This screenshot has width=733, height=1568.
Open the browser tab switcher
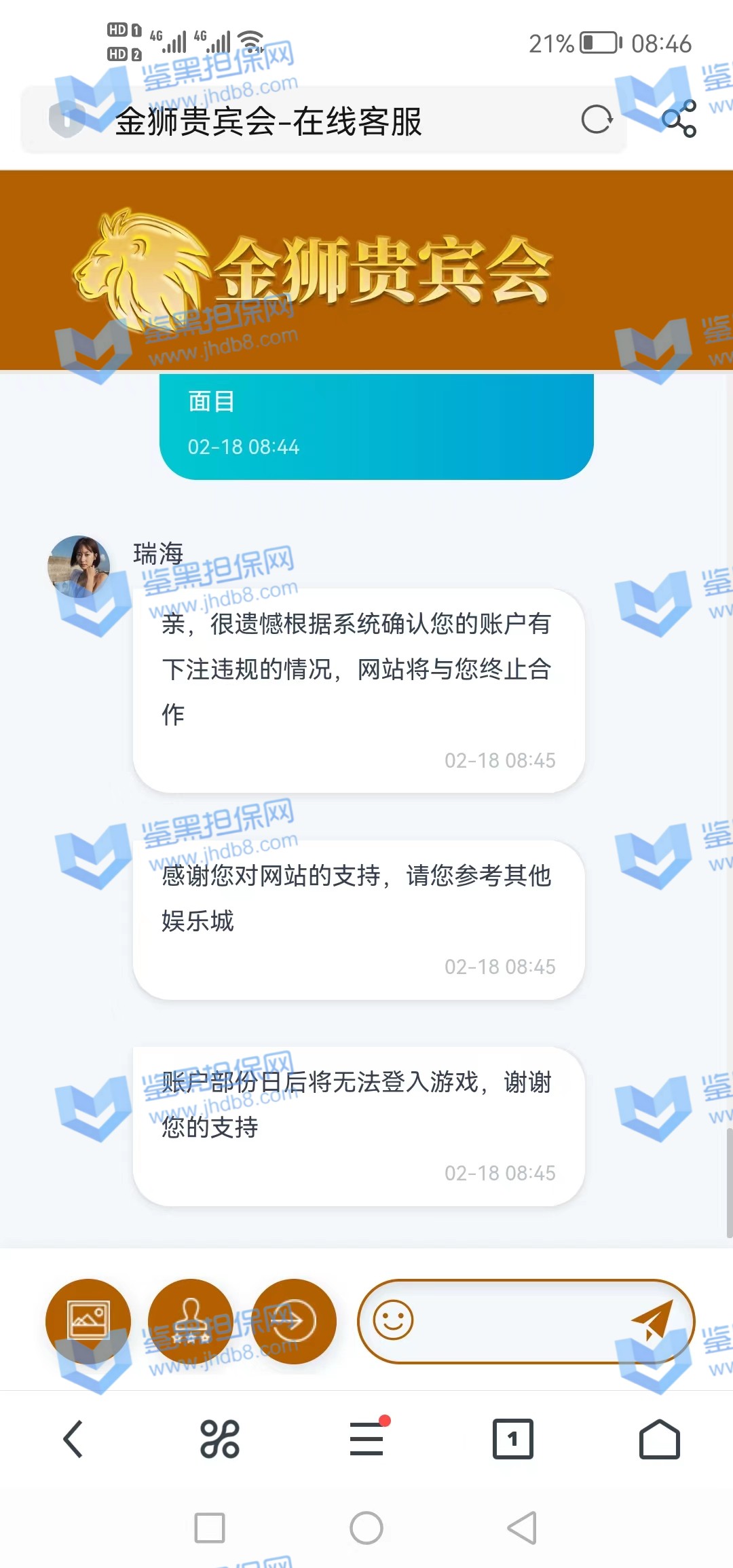(x=512, y=1439)
